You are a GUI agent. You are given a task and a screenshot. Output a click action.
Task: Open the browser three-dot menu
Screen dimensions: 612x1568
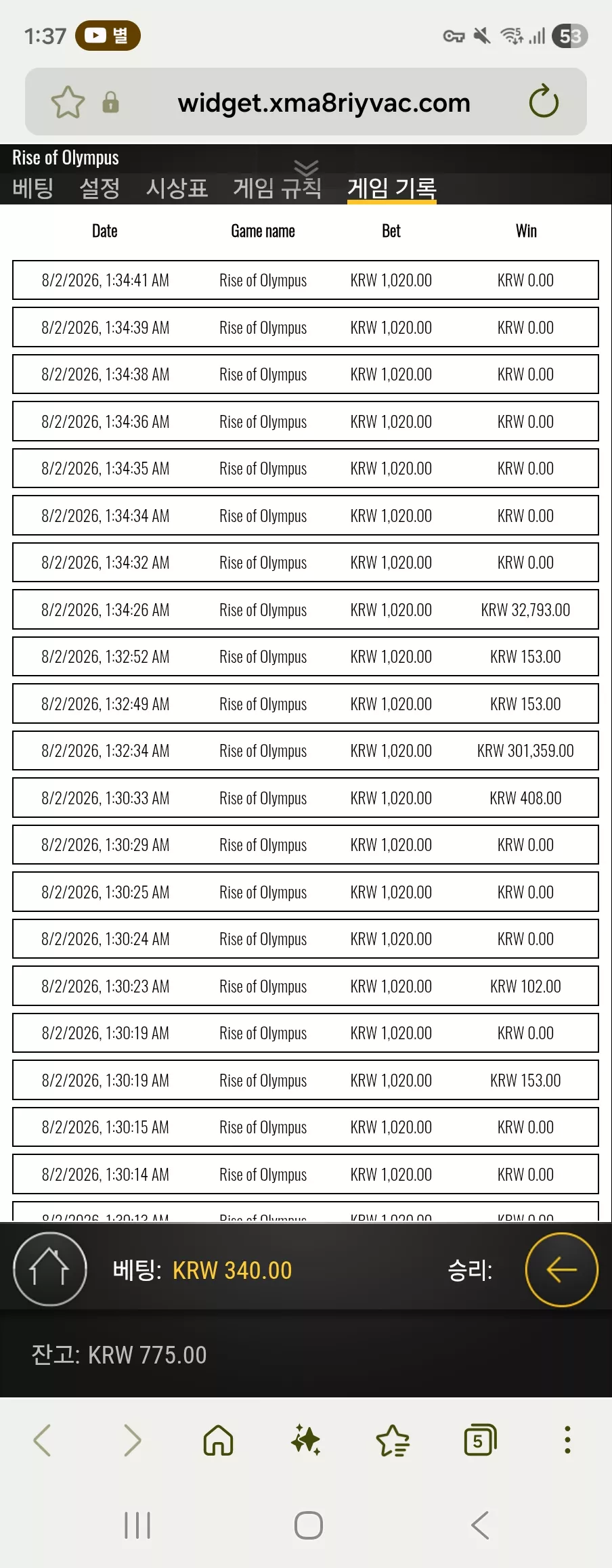click(x=567, y=1439)
